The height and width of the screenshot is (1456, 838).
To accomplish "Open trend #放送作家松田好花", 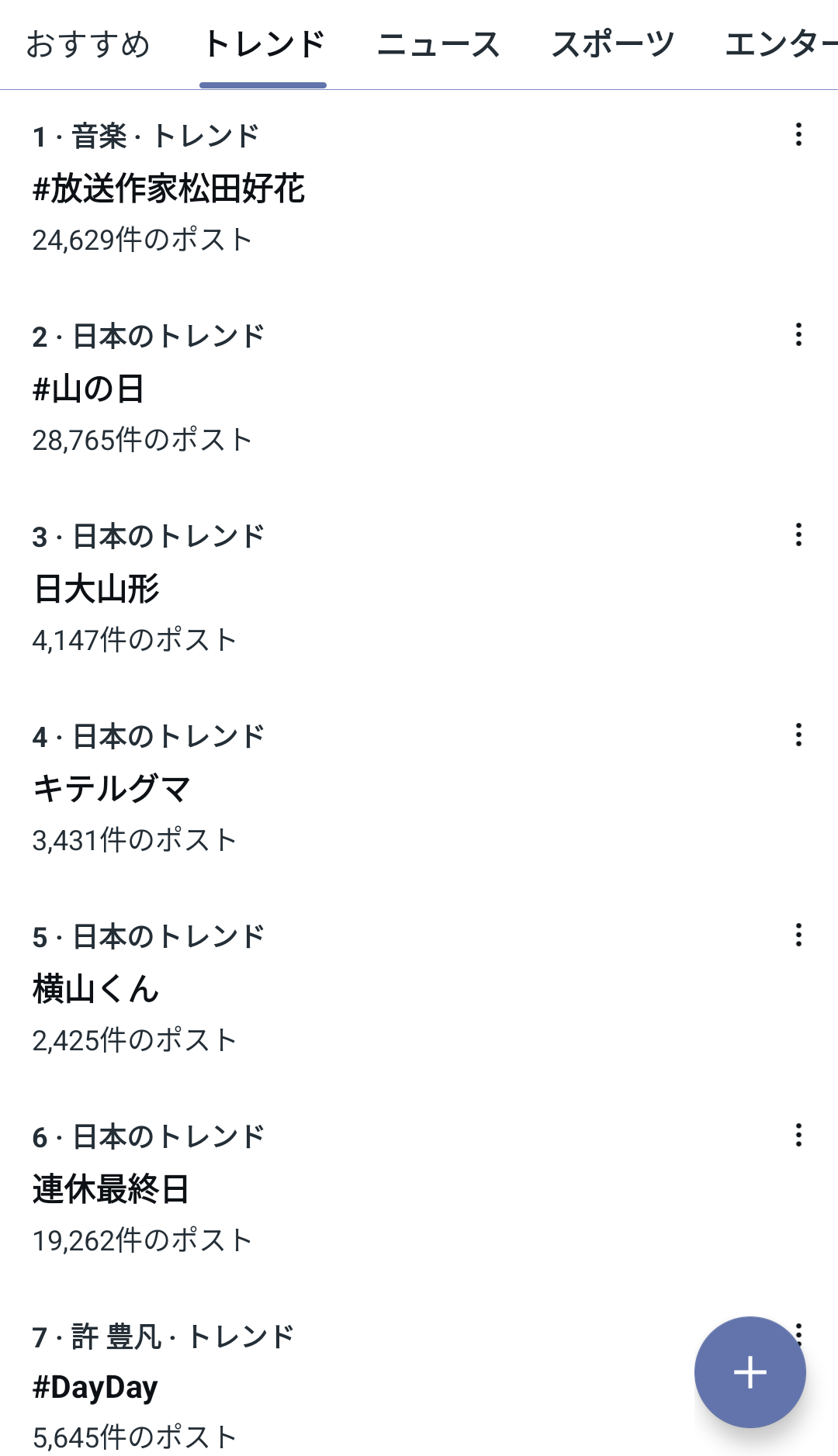I will 169,188.
